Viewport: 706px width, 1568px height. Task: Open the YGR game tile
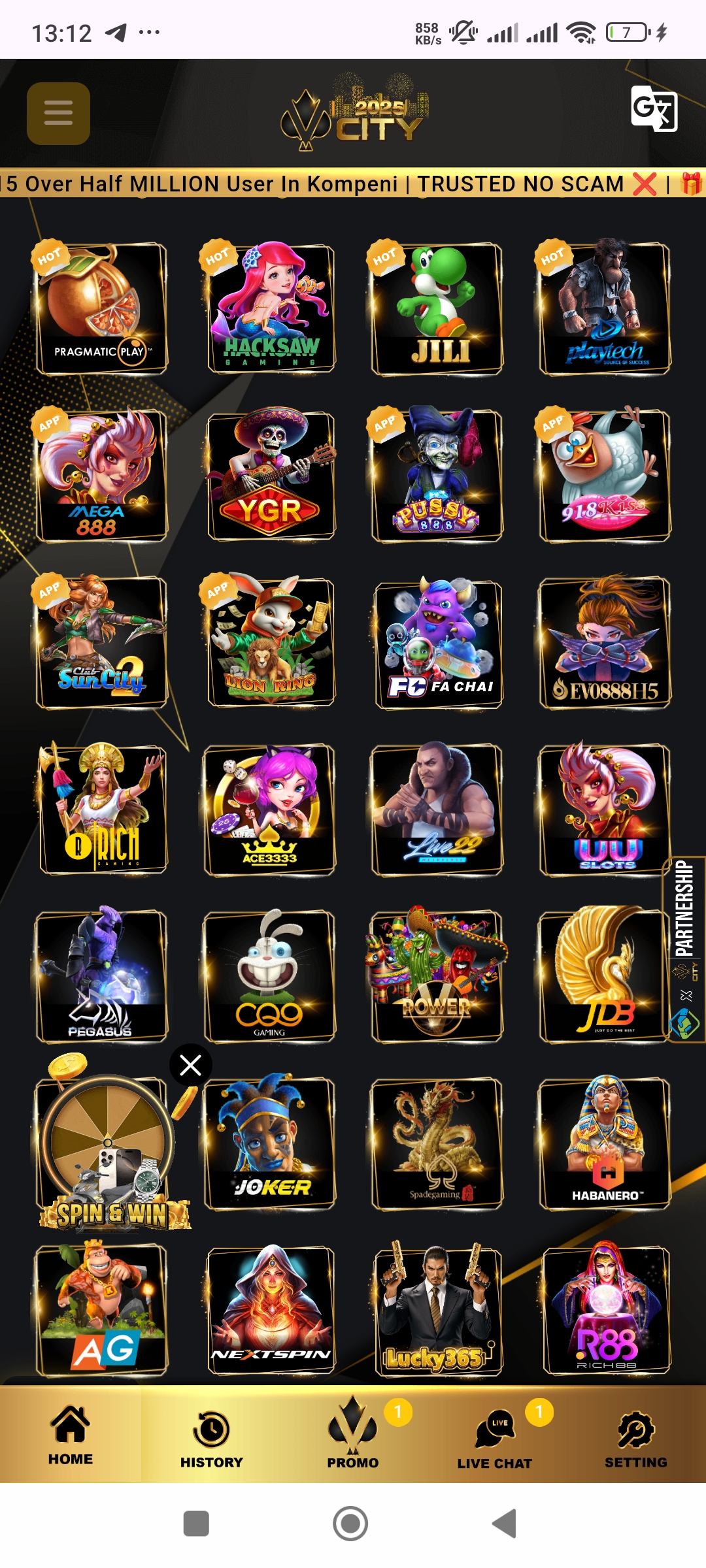pos(271,476)
